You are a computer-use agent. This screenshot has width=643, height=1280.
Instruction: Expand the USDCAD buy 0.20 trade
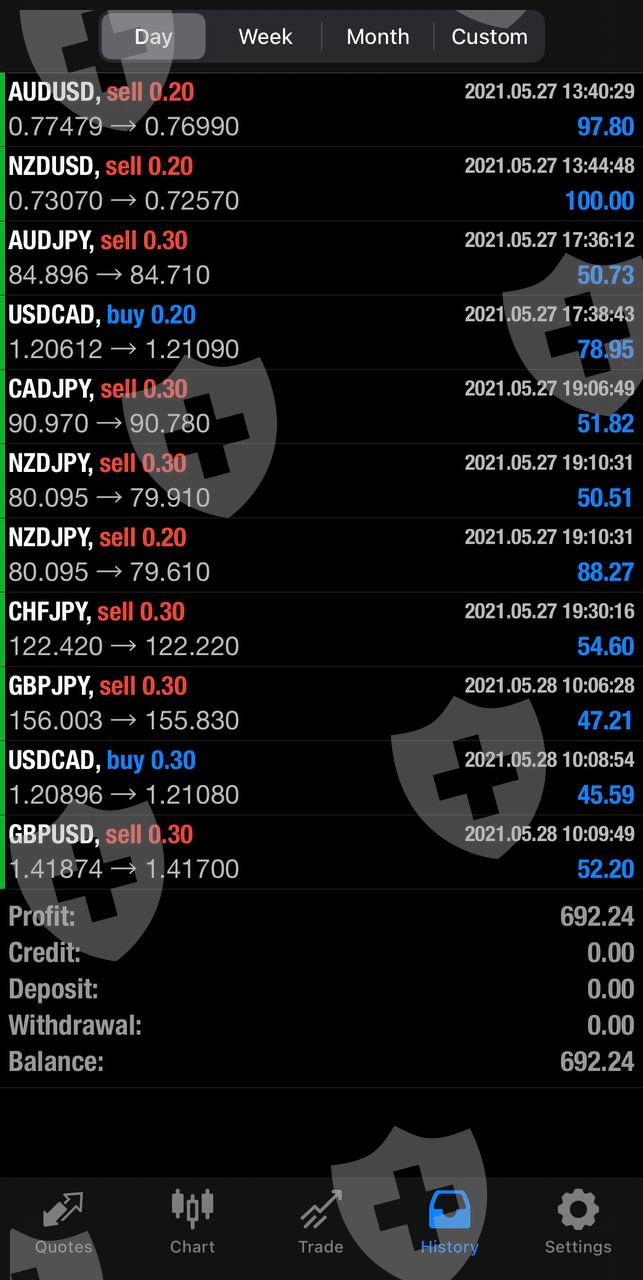click(321, 332)
